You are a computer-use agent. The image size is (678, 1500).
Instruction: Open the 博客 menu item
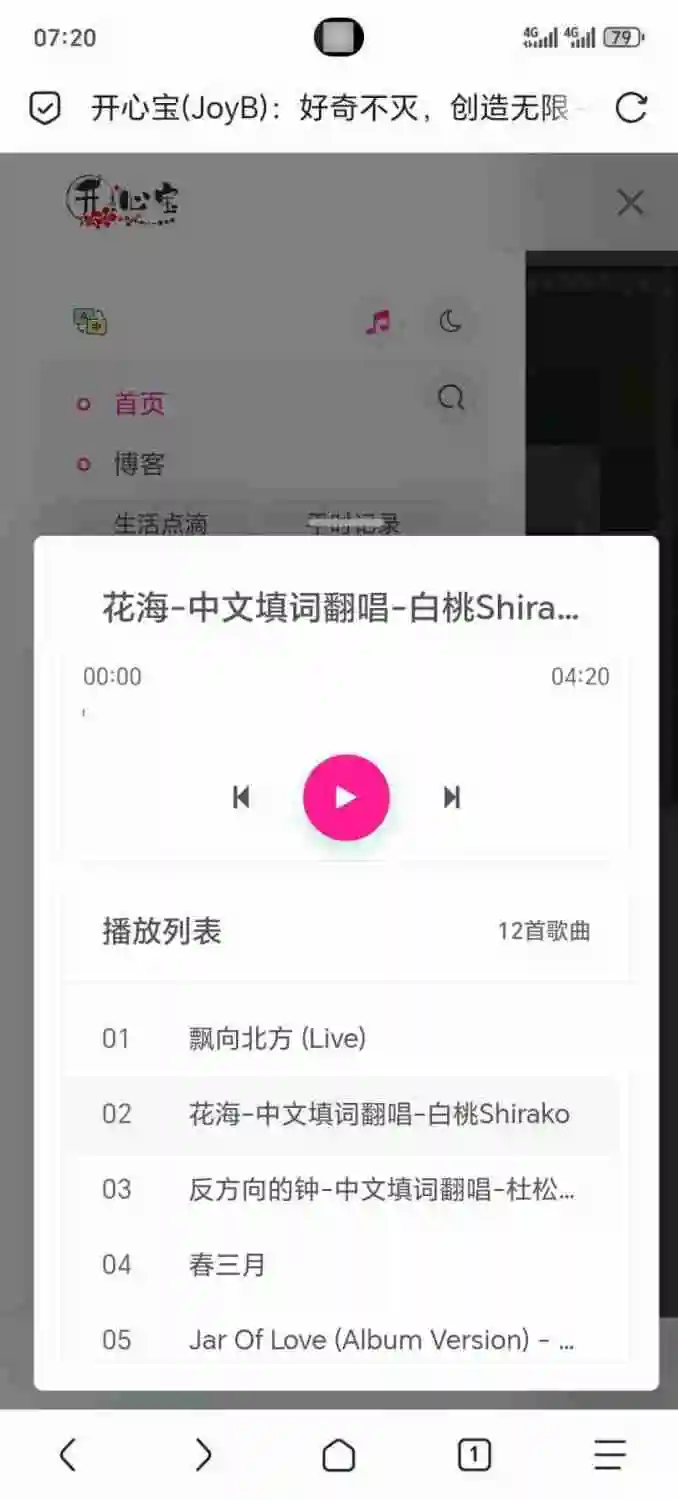click(x=139, y=464)
